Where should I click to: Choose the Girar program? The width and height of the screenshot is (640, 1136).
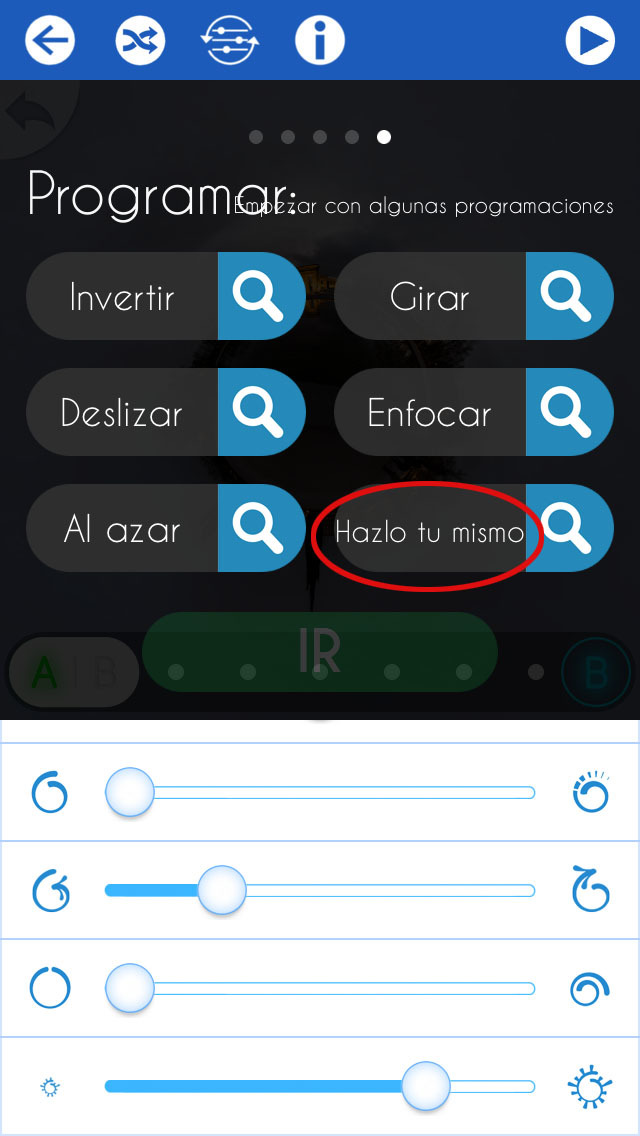click(x=430, y=296)
